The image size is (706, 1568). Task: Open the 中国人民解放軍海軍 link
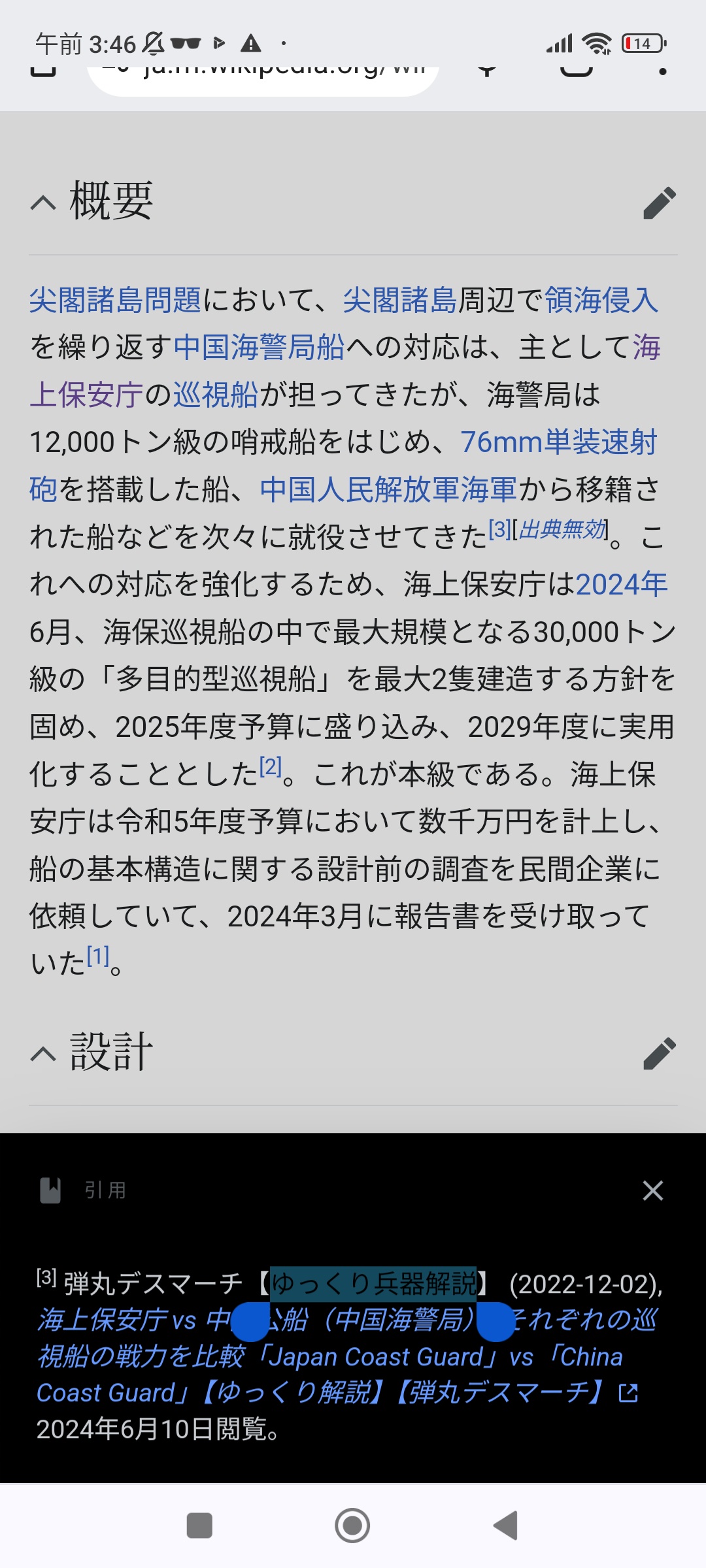pos(389,489)
